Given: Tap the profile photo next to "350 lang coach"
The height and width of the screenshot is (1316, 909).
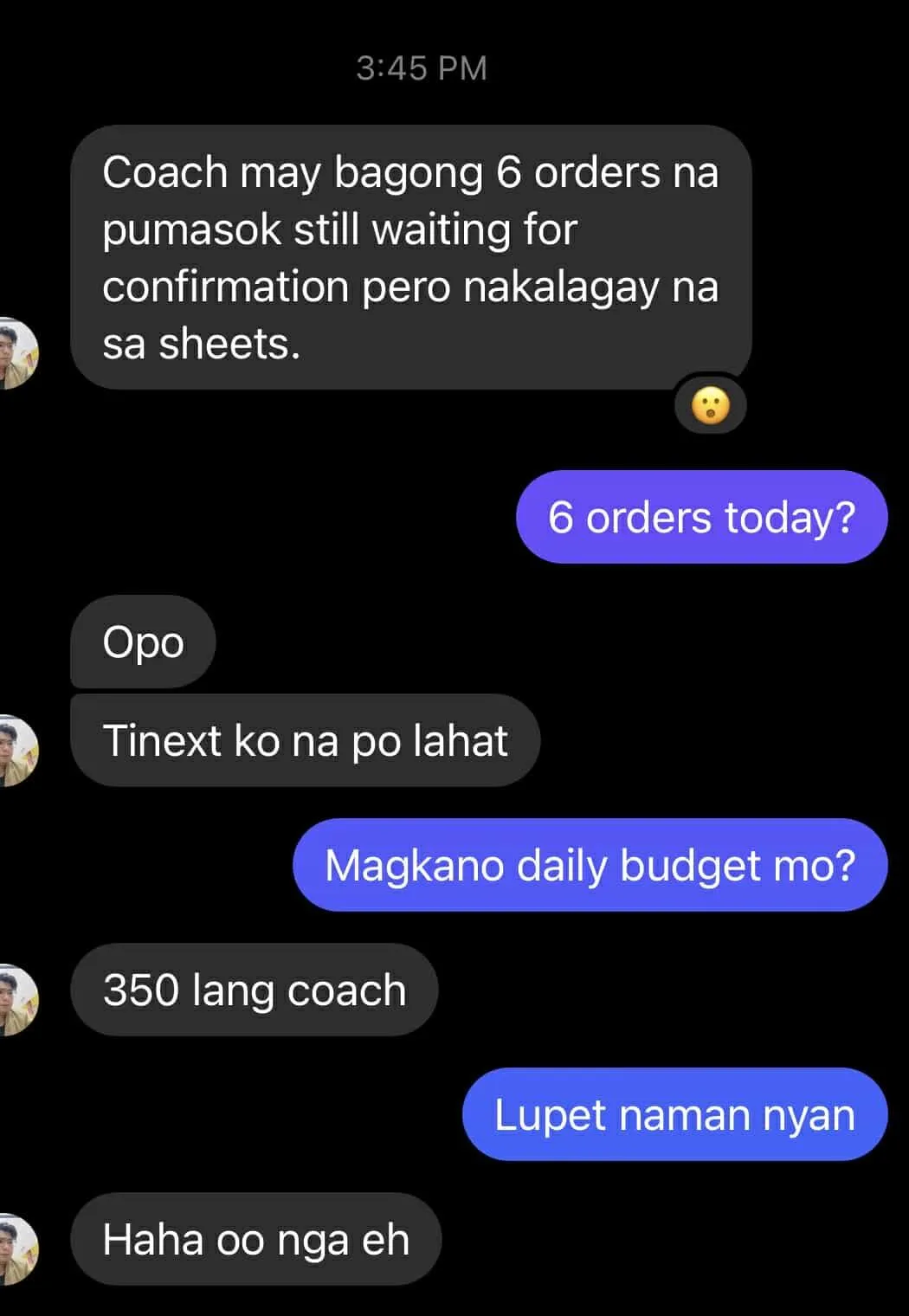Looking at the screenshot, I should 17,999.
